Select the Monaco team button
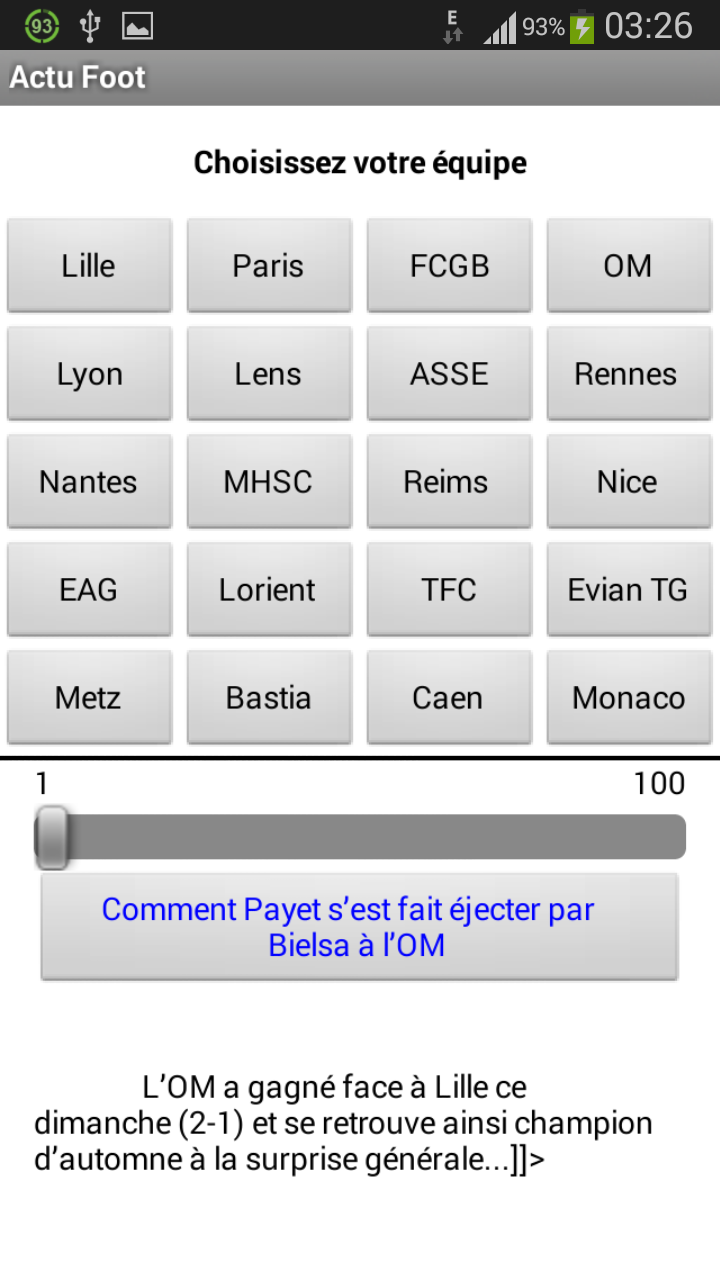 (x=629, y=698)
